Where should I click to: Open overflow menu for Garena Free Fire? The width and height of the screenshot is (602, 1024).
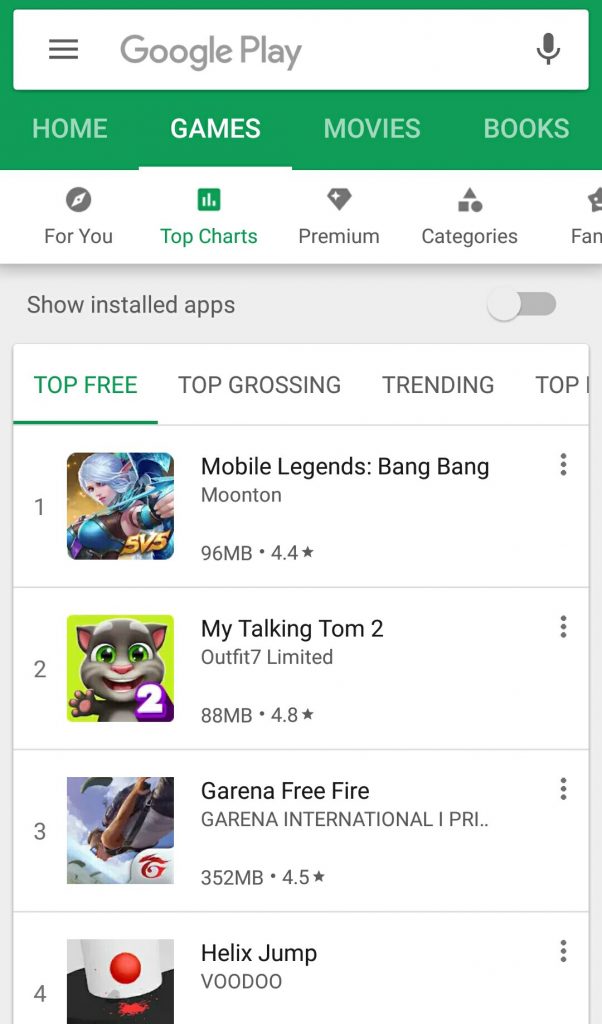(x=563, y=789)
